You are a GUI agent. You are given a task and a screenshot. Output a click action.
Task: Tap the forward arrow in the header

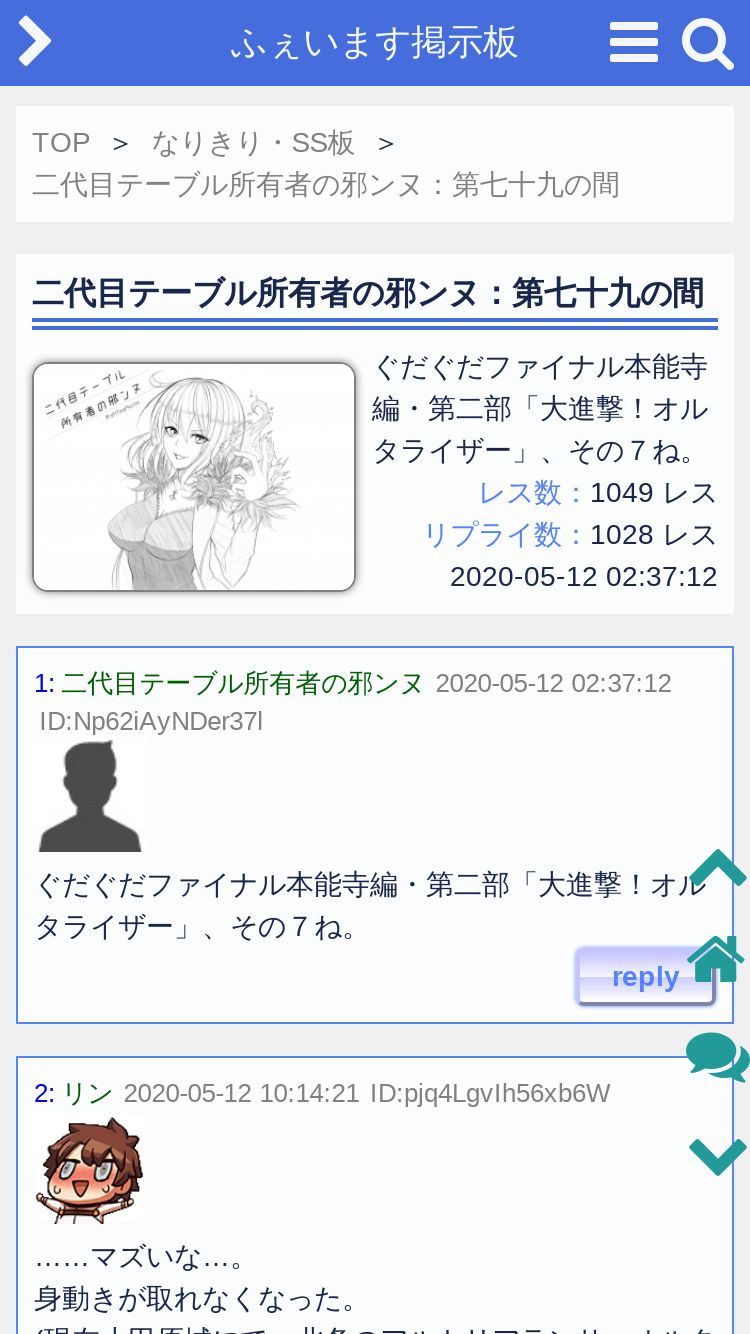coord(34,42)
